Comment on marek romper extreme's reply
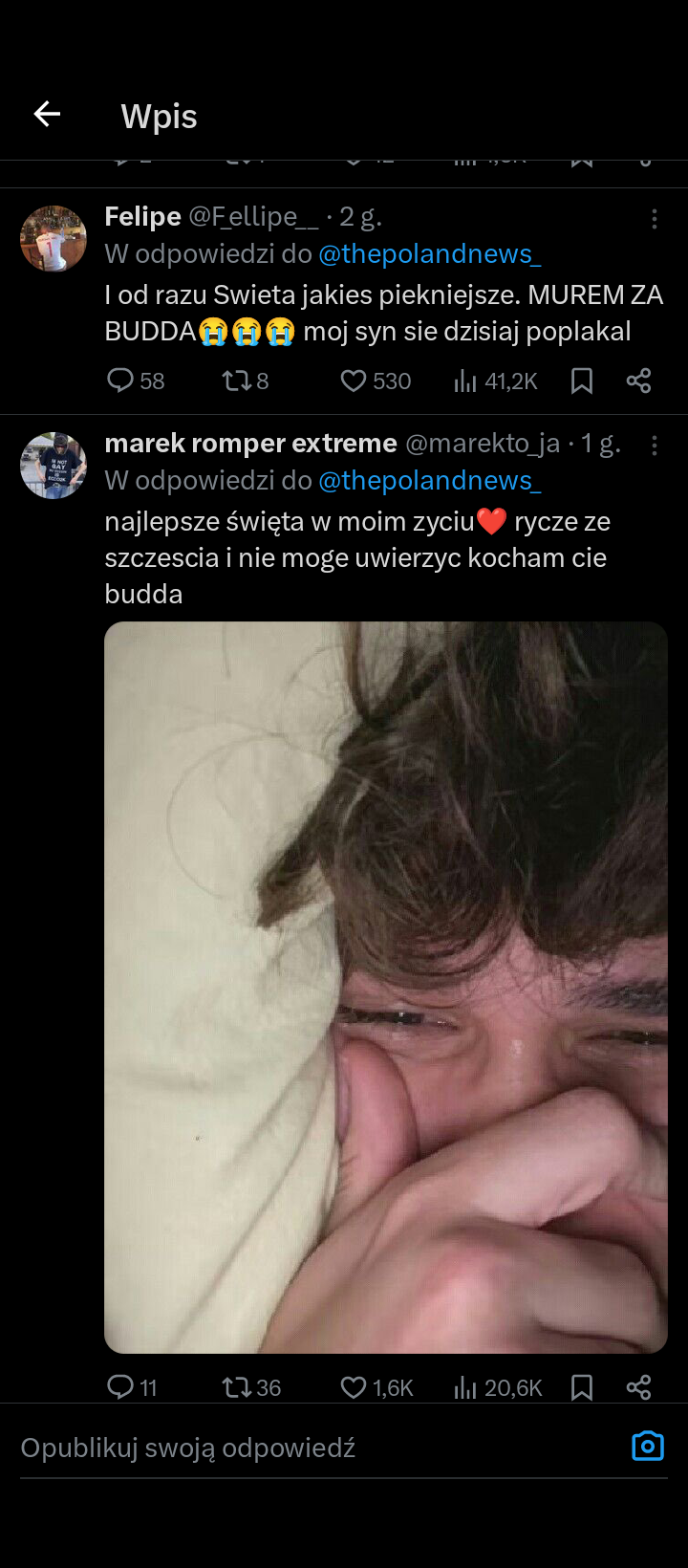This screenshot has height=1568, width=688. tap(120, 1387)
